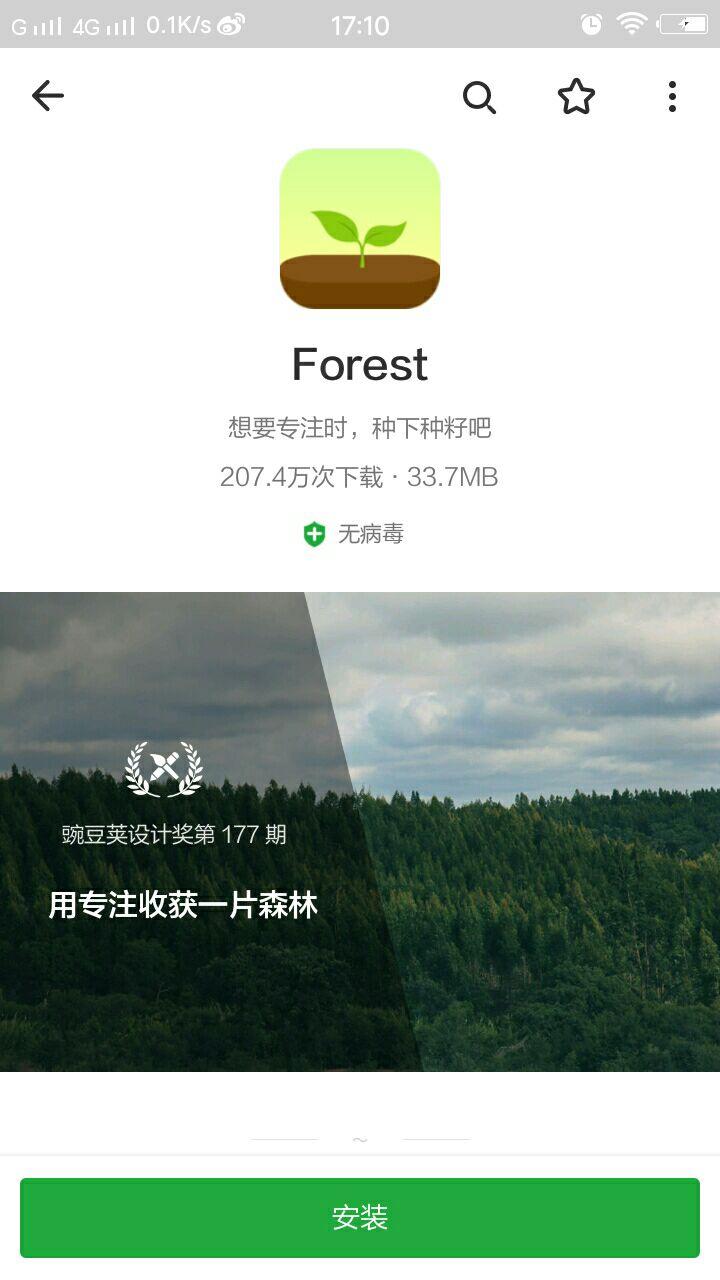Navigate back using the back arrow
720x1280 pixels.
pyautogui.click(x=47, y=95)
